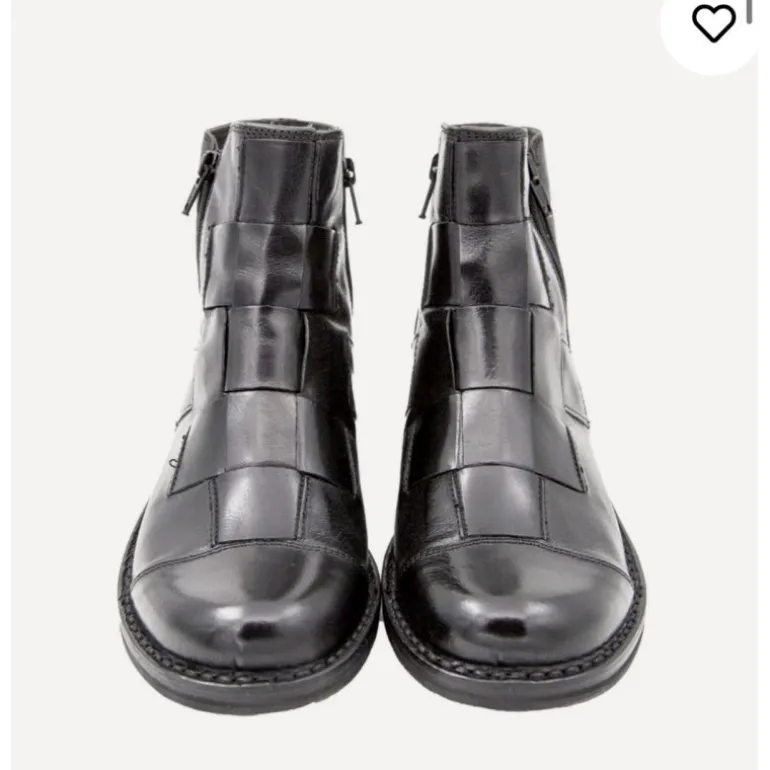This screenshot has width=770, height=770.
Task: Add the black boots to favorites
Action: [x=713, y=23]
